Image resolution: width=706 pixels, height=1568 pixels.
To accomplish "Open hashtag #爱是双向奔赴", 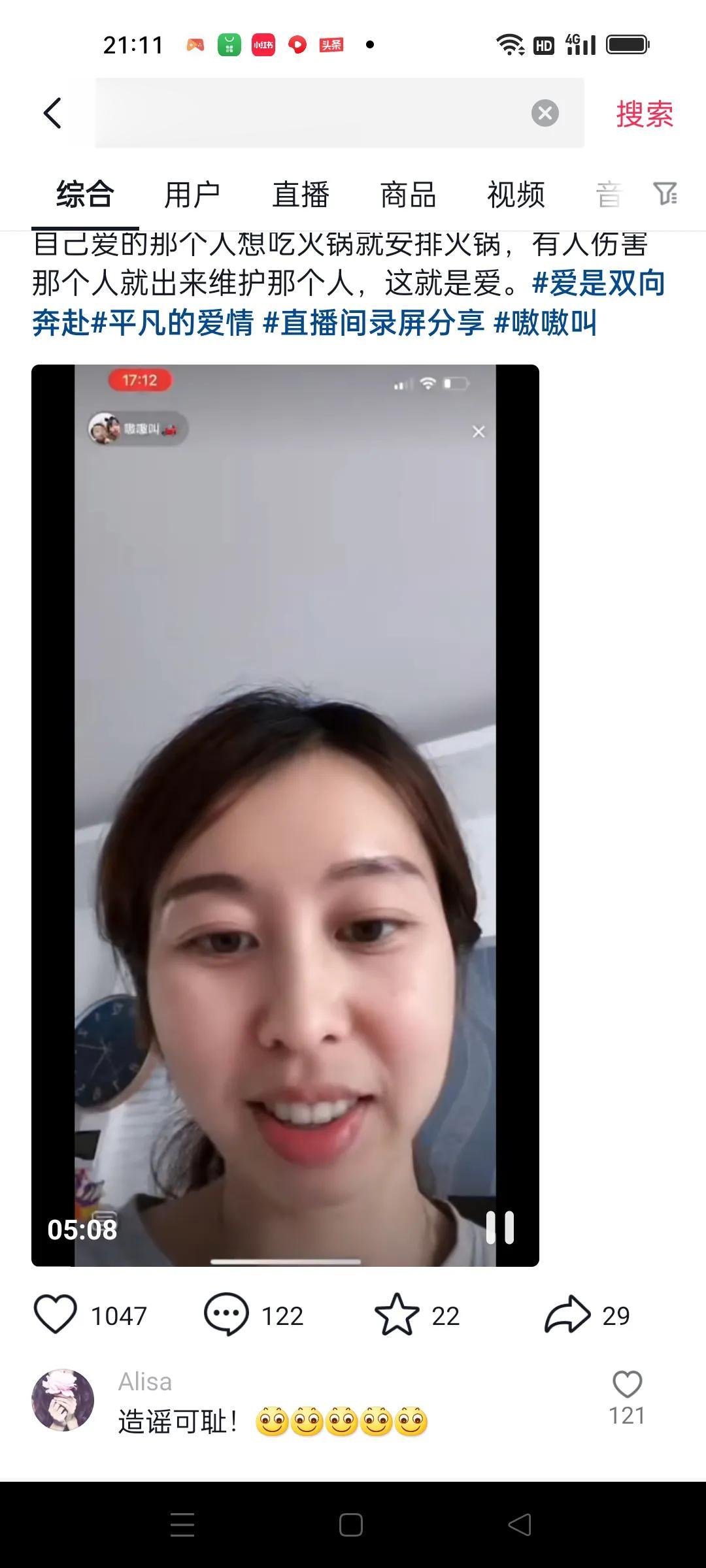I will [x=598, y=284].
